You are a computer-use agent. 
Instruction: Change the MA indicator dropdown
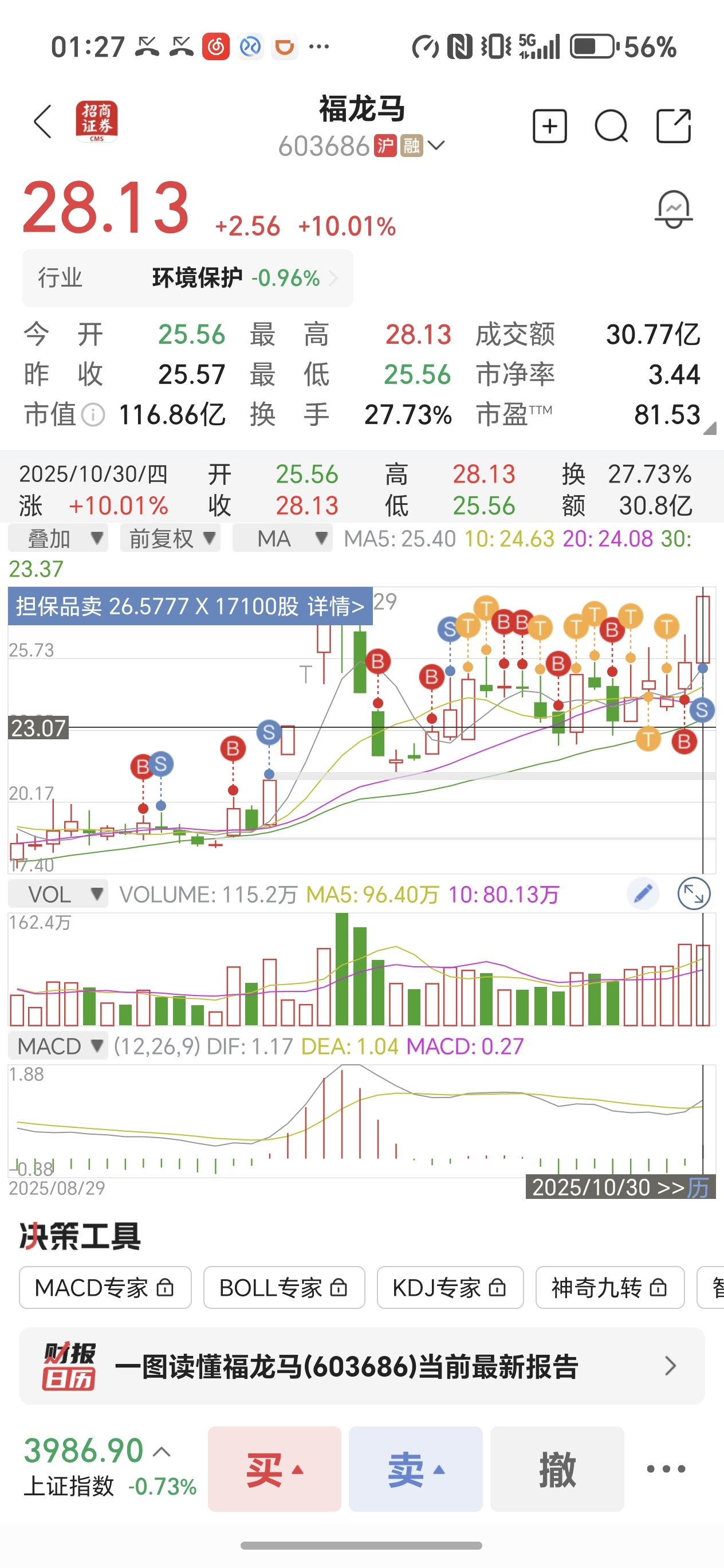point(283,539)
